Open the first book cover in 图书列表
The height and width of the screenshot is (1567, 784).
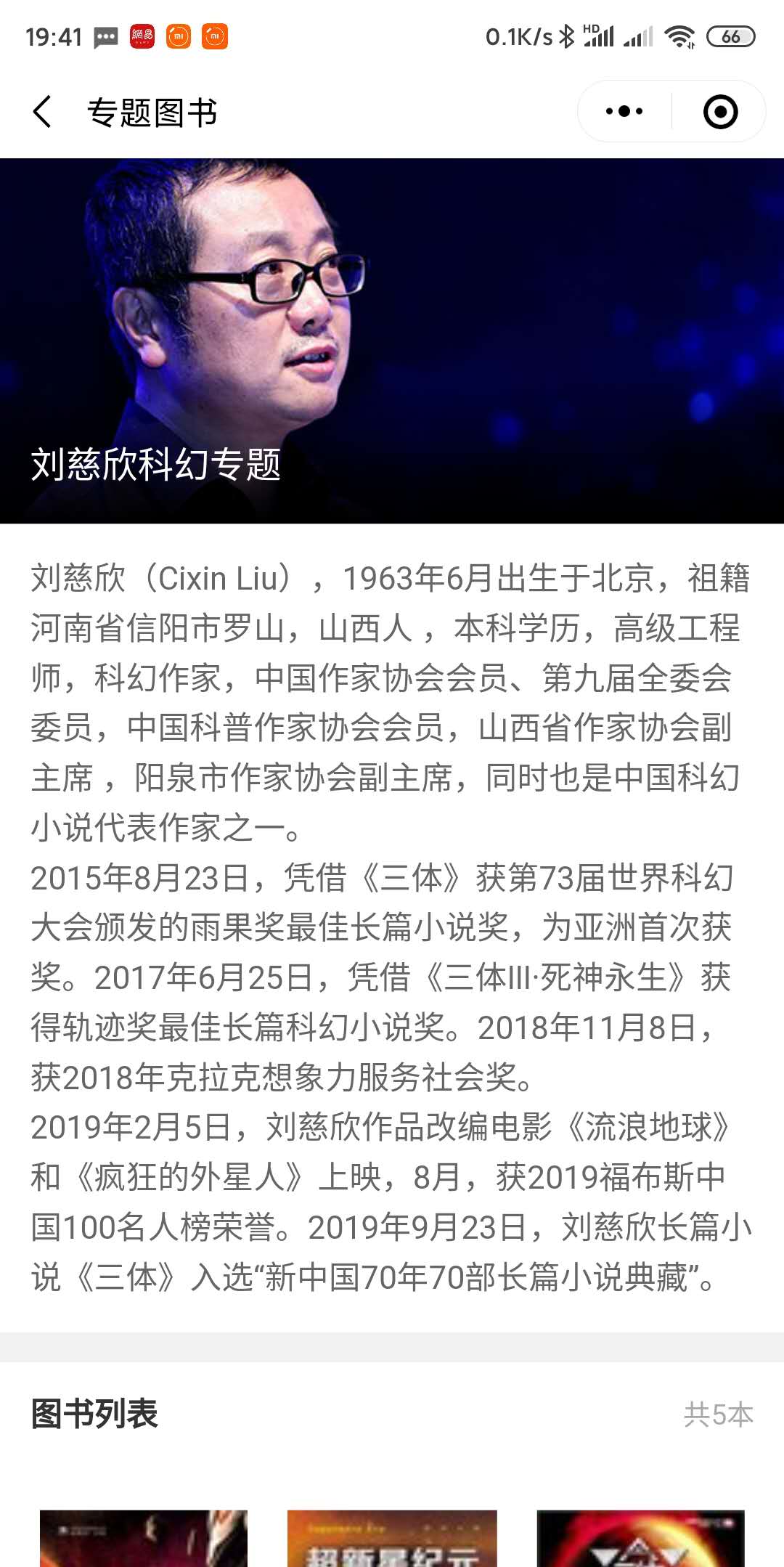pyautogui.click(x=144, y=1538)
